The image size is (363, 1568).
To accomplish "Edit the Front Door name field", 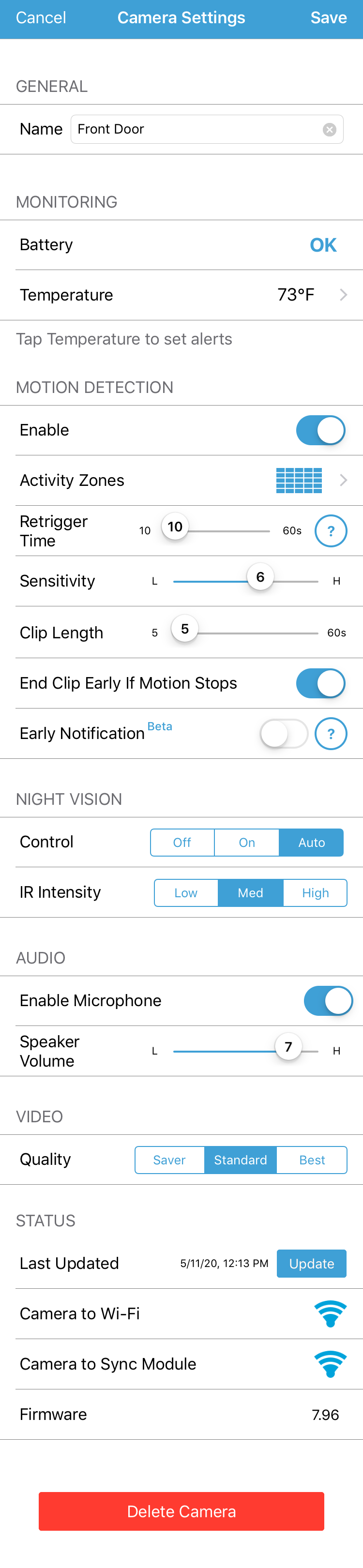I will (x=195, y=130).
